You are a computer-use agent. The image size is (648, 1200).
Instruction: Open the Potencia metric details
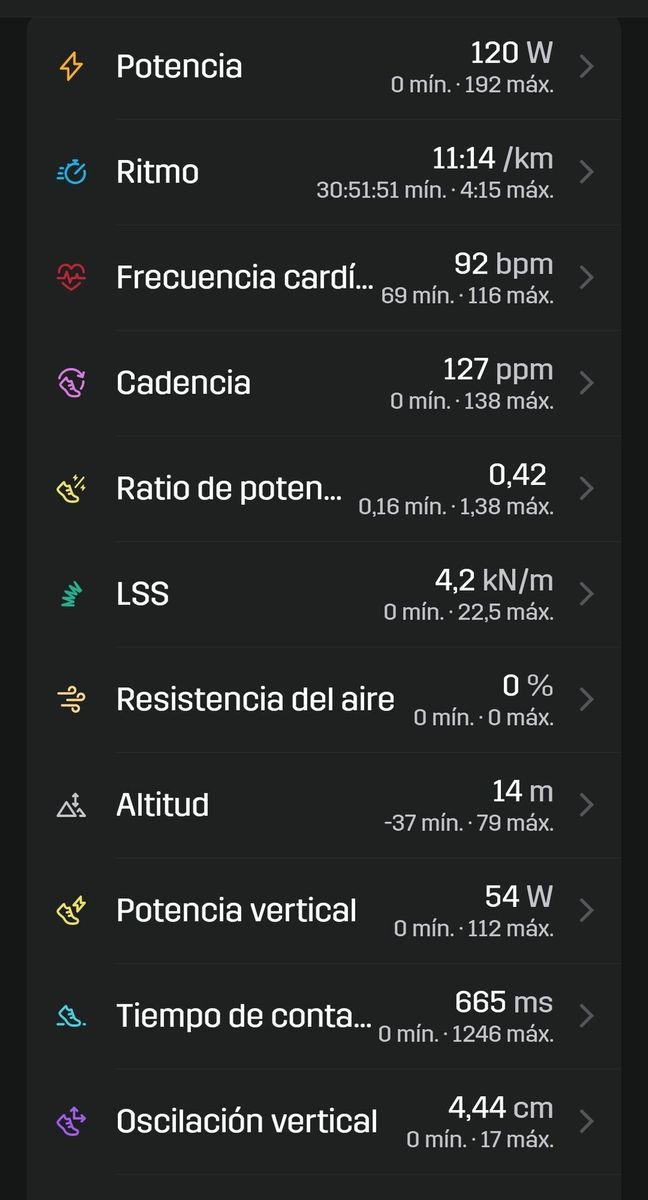(x=324, y=67)
